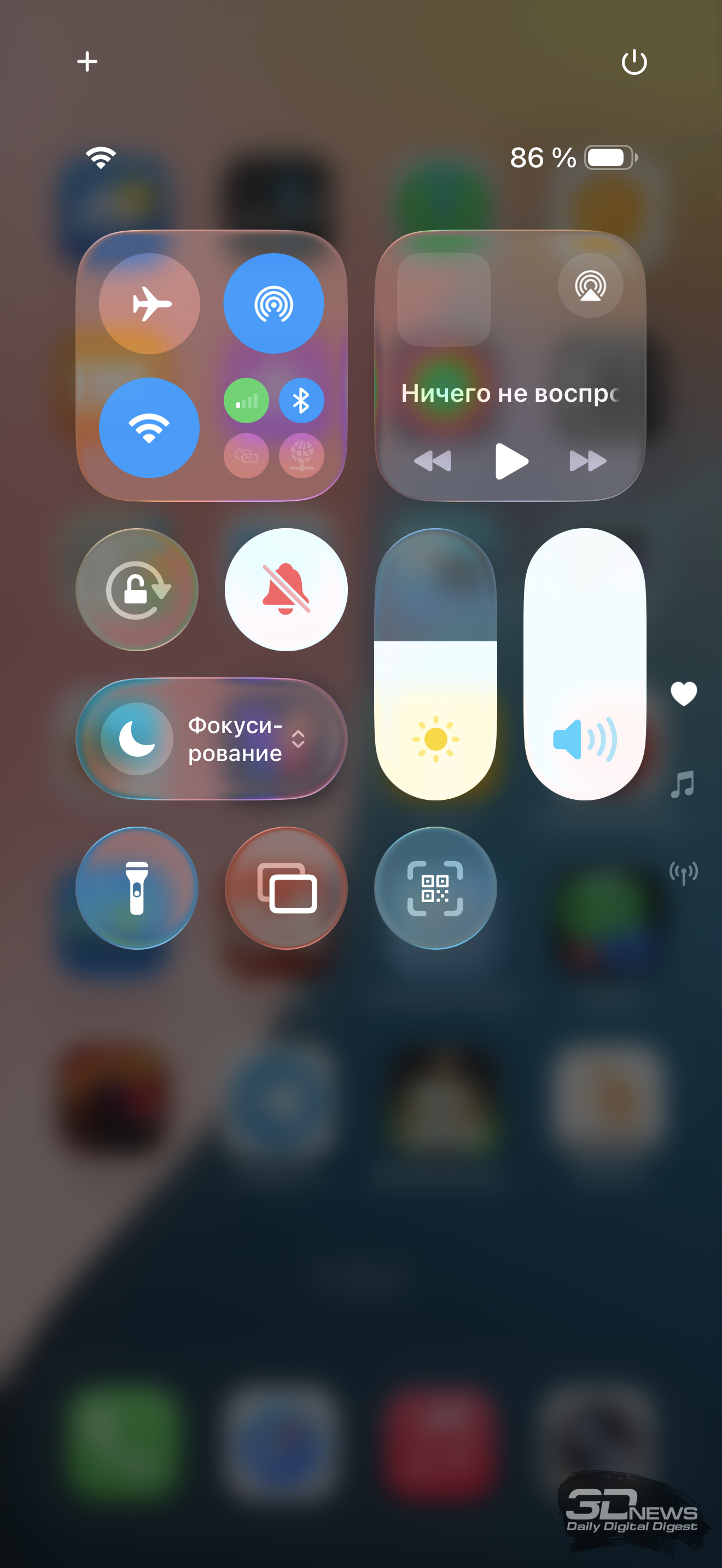Open the power button menu
The width and height of the screenshot is (722, 1568).
[x=634, y=62]
